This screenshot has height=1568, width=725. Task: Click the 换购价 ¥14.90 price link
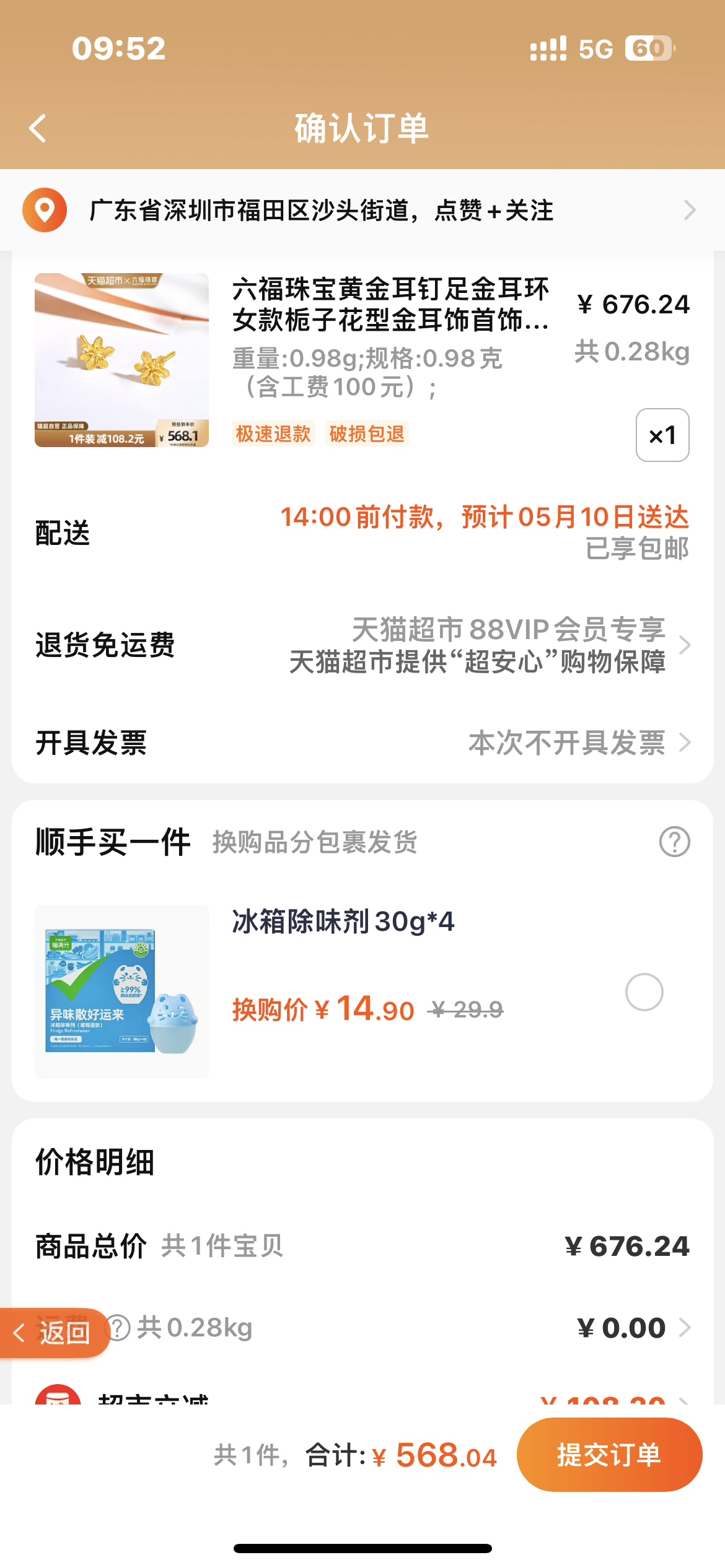322,1008
